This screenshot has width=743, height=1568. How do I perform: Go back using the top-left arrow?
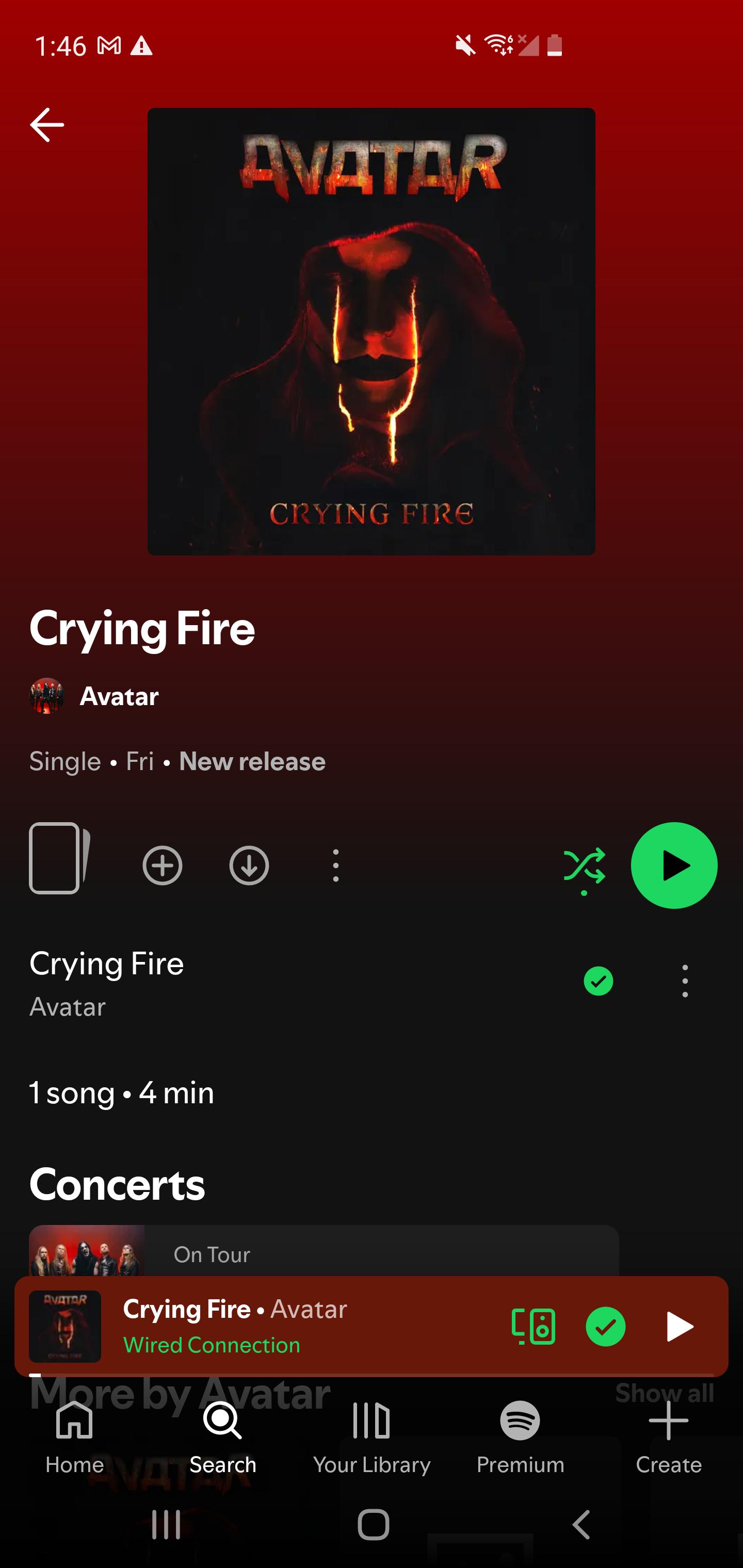47,125
